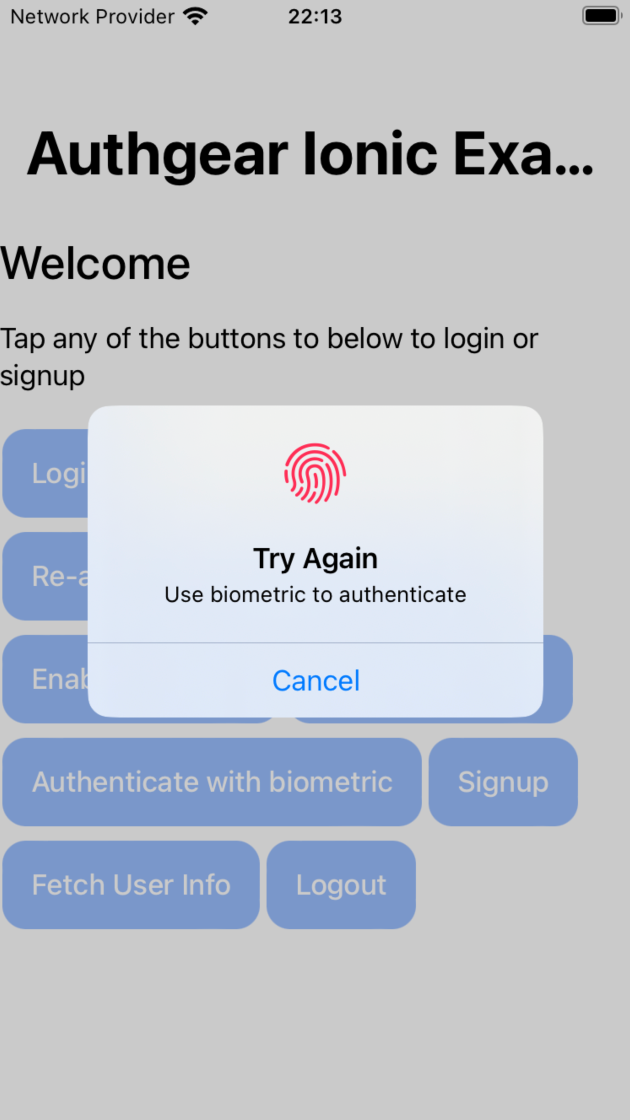Tap Authenticate with biometric button
This screenshot has width=630, height=1120.
coord(212,782)
